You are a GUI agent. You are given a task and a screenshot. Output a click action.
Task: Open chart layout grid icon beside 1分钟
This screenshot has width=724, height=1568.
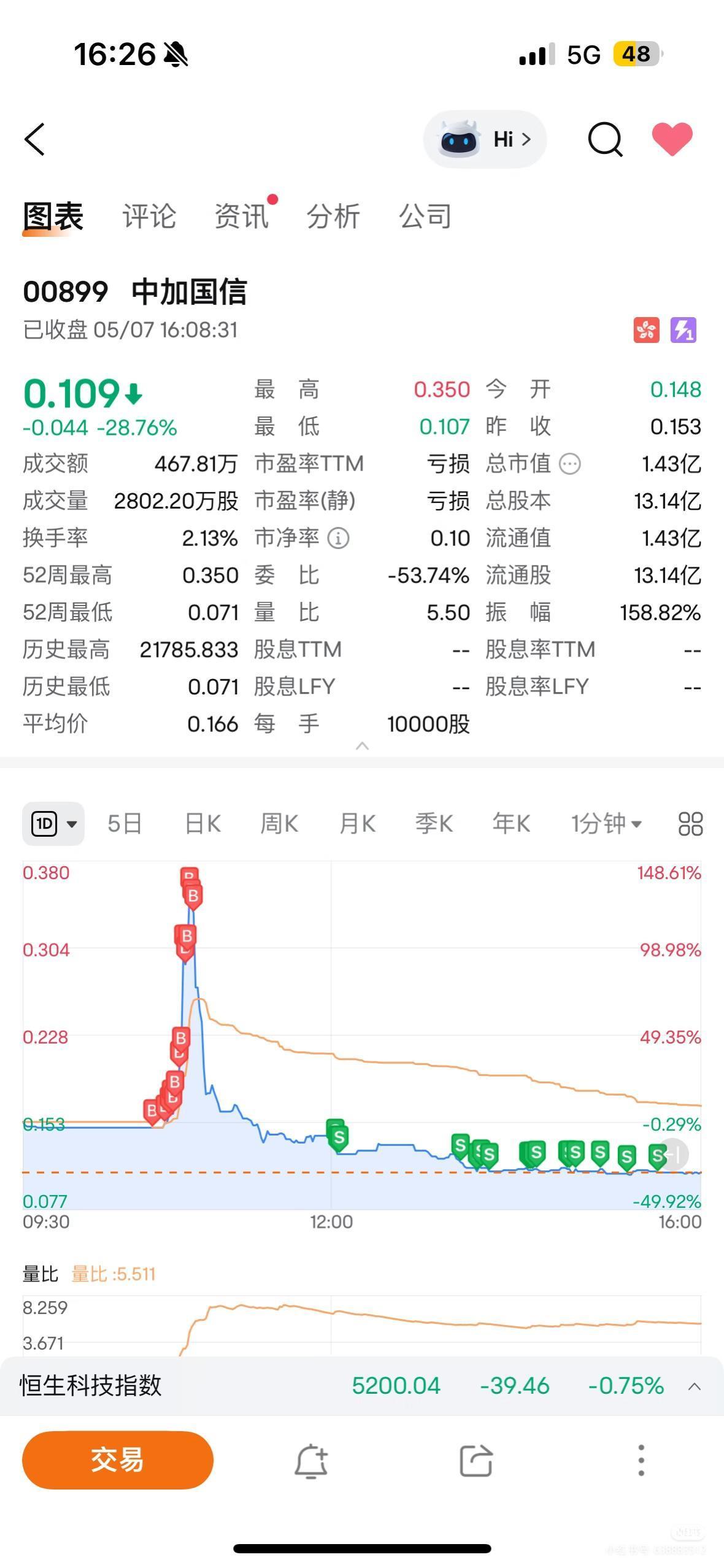click(688, 823)
